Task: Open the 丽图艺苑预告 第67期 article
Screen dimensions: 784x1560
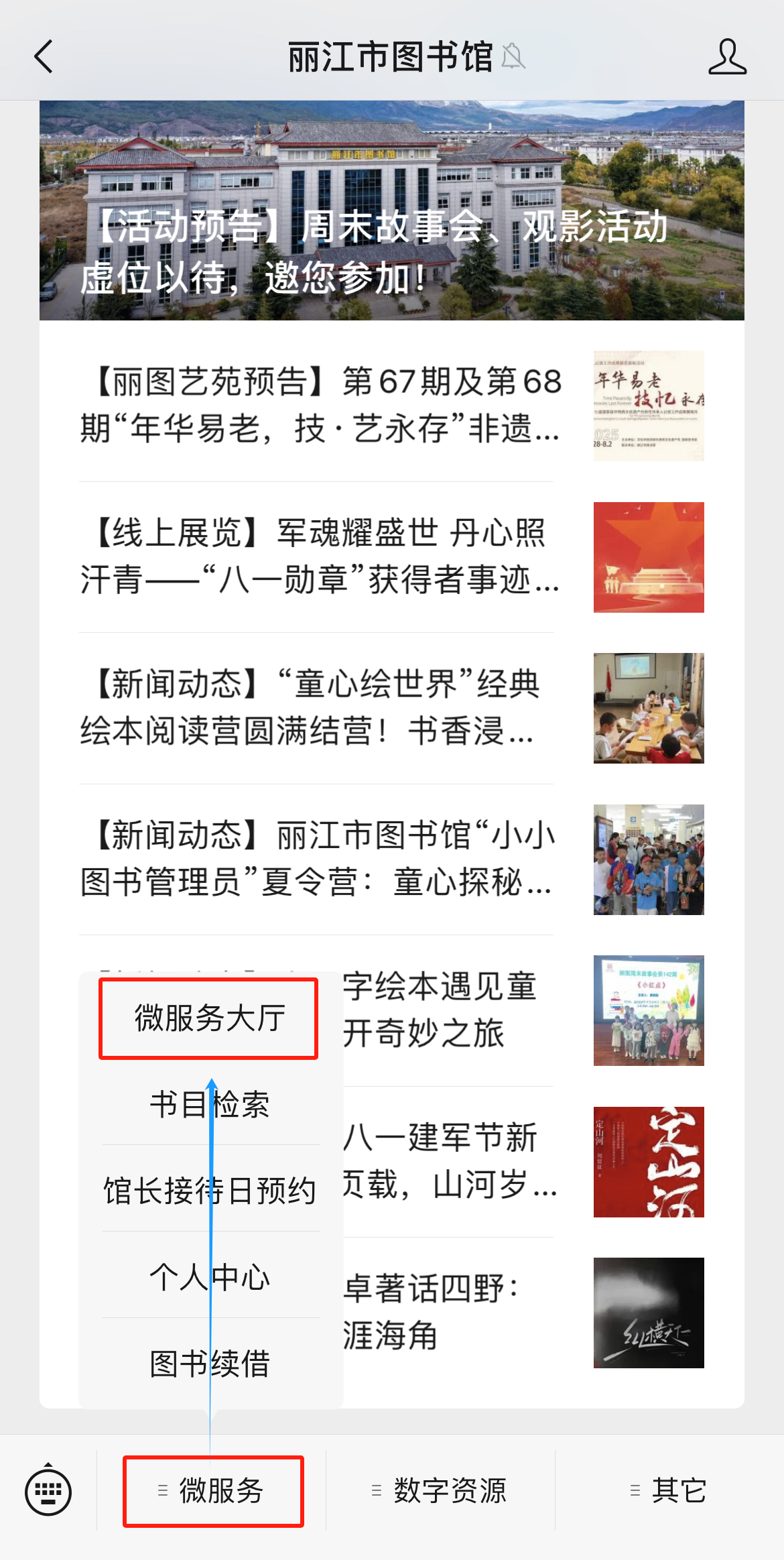Action: (392, 406)
